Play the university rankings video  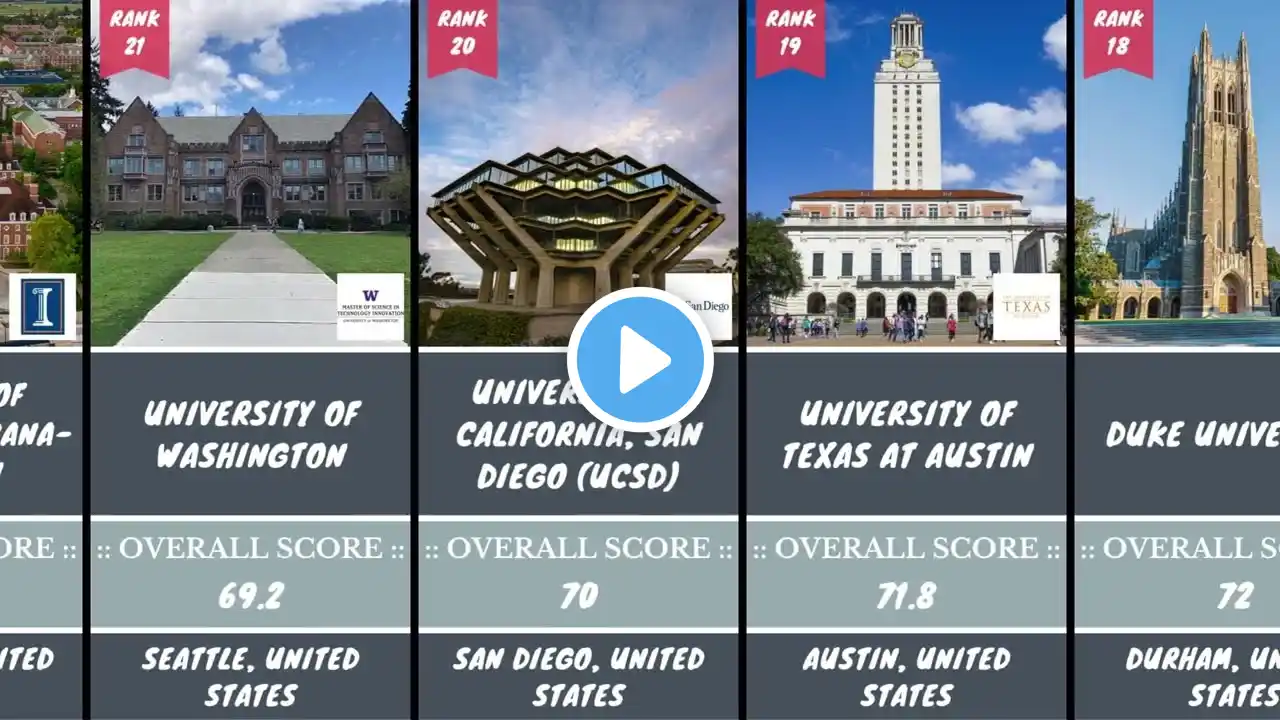[640, 360]
